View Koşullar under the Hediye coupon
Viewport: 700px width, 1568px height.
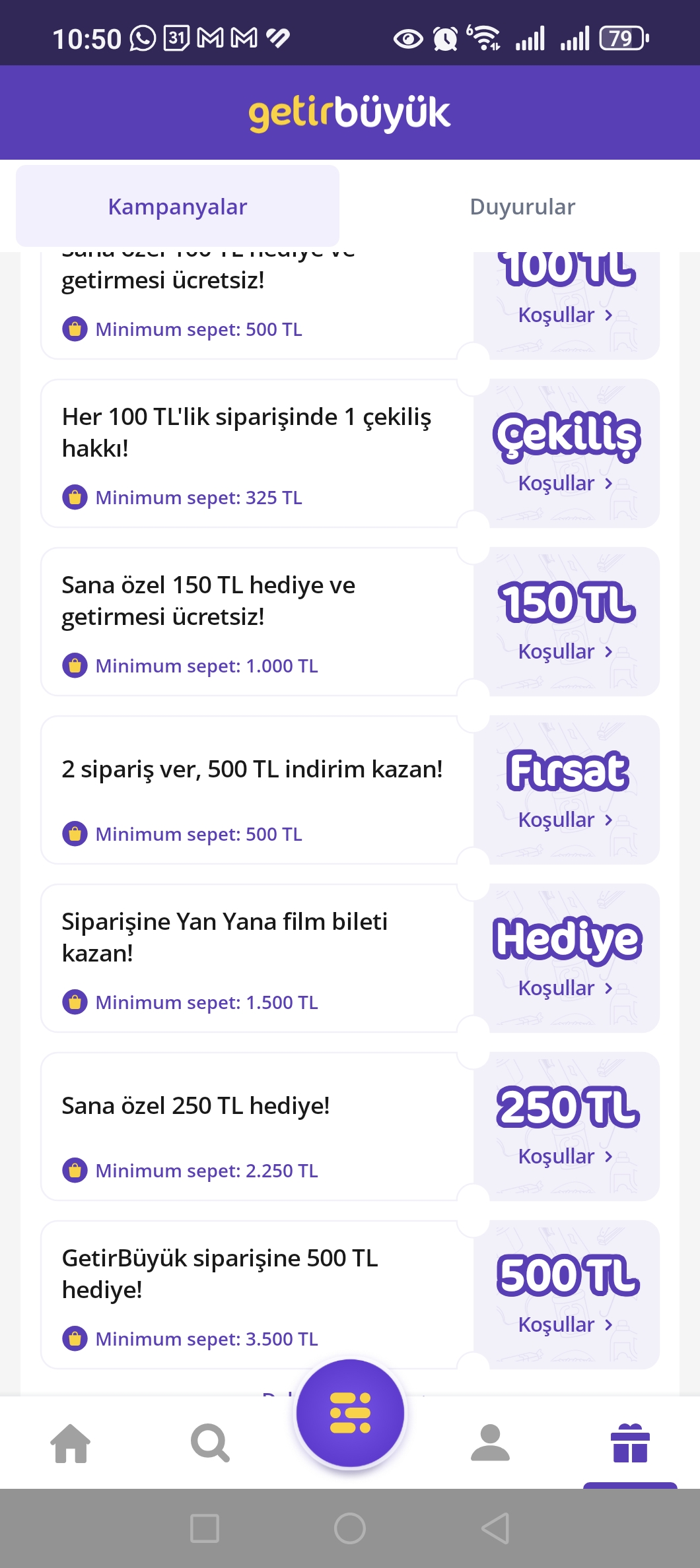[565, 988]
